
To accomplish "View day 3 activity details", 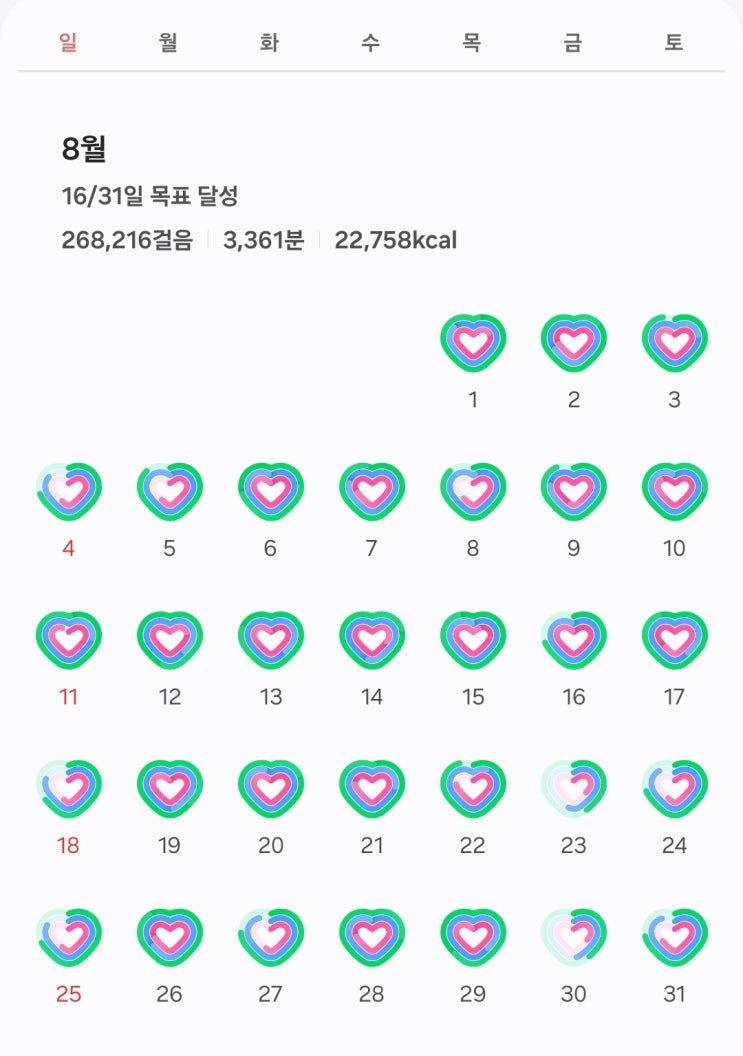I will point(674,343).
